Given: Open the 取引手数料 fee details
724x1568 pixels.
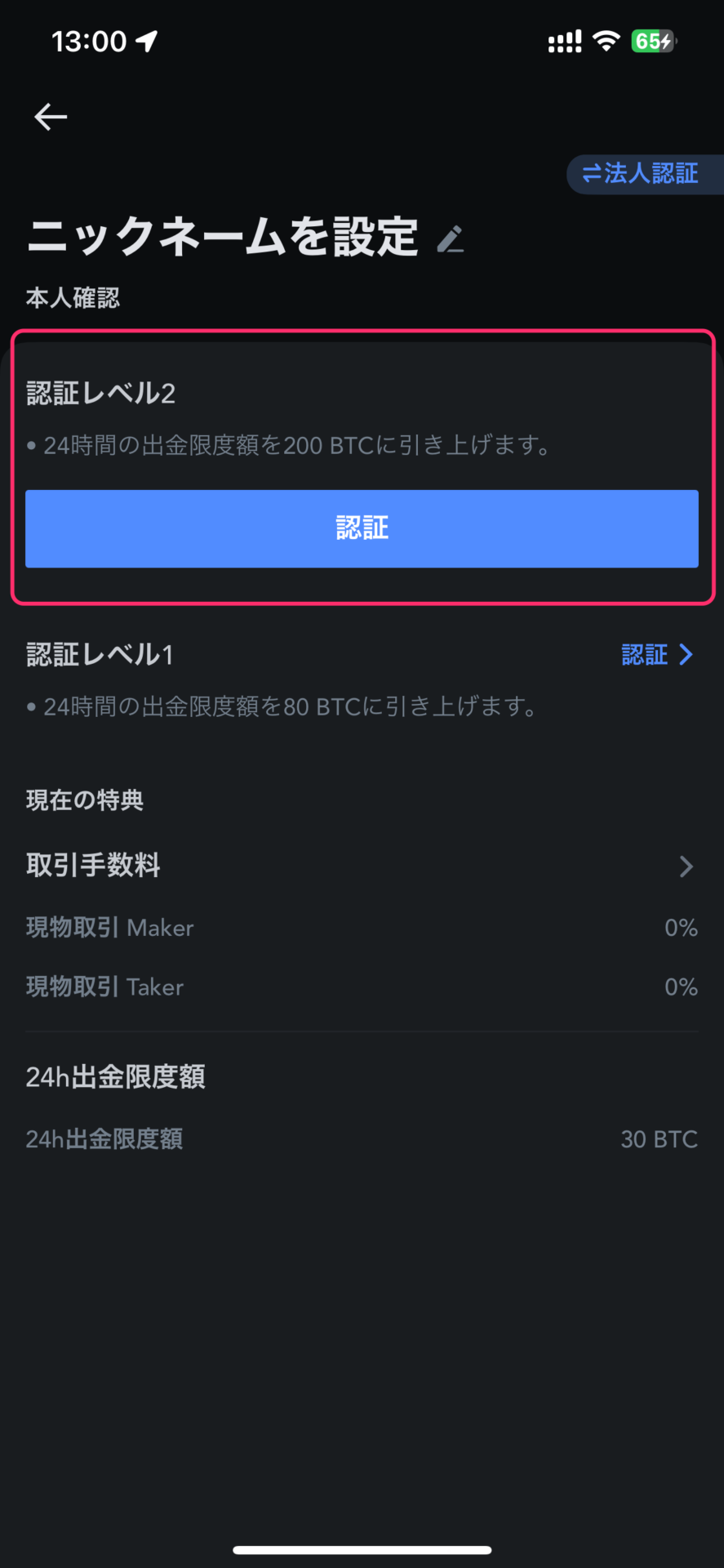Looking at the screenshot, I should (x=362, y=866).
